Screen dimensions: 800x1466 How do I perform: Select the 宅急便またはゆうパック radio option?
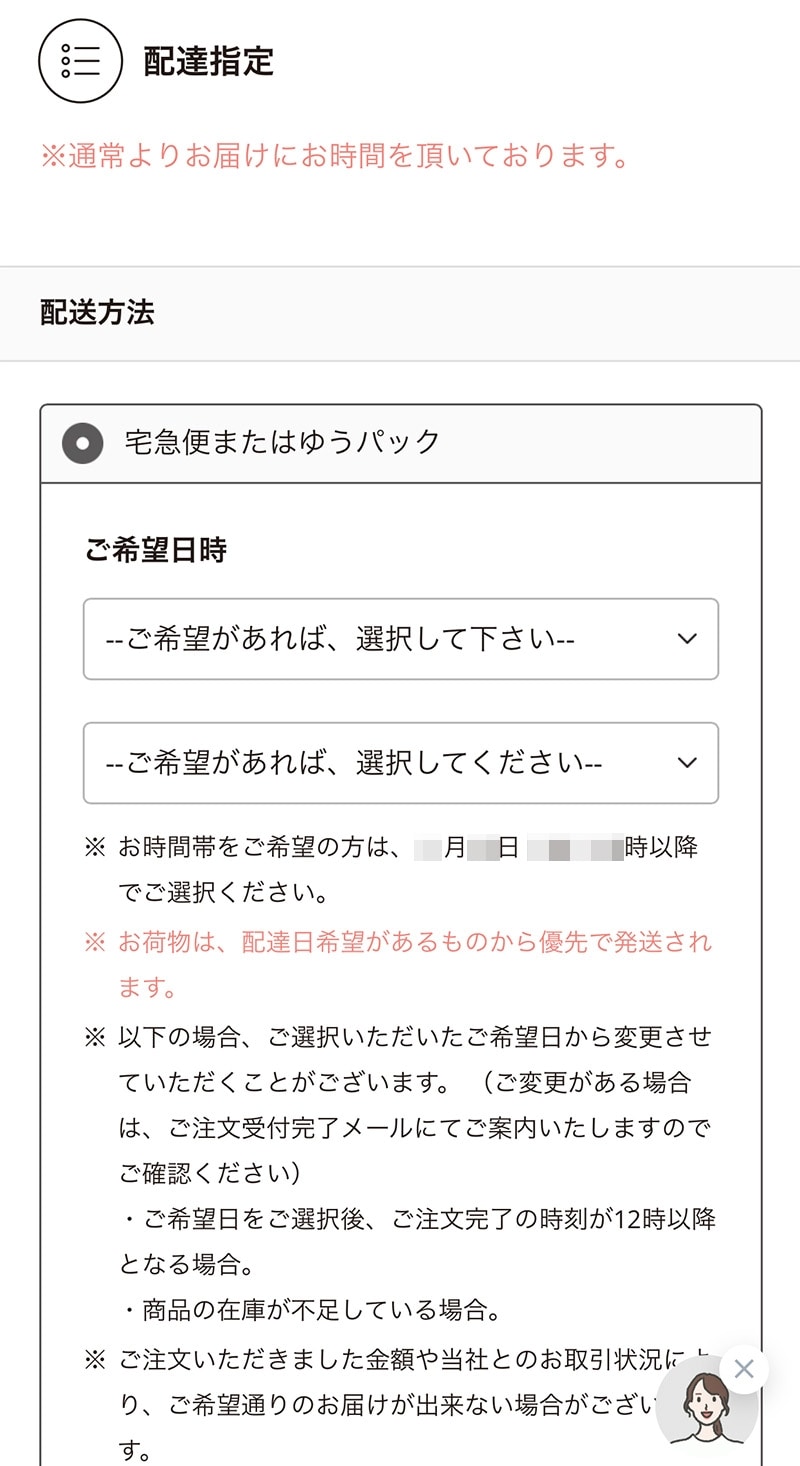[83, 443]
